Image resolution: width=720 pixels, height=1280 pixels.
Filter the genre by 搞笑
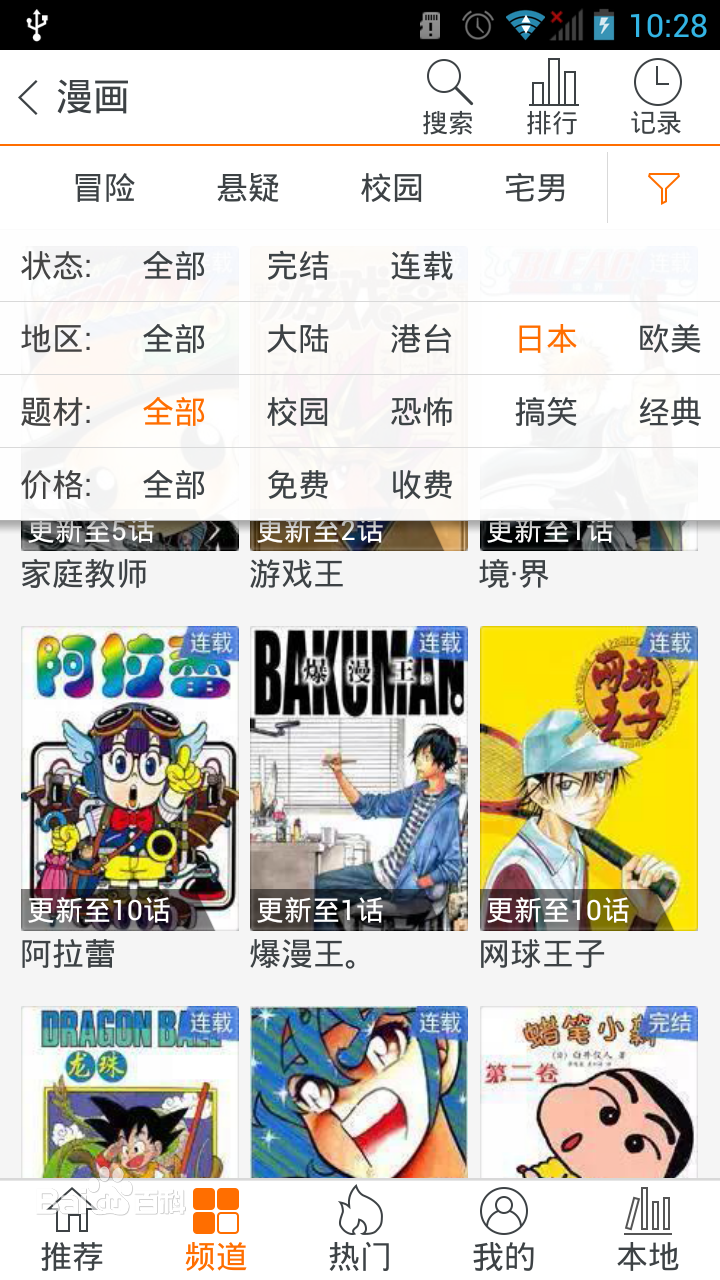coord(546,412)
